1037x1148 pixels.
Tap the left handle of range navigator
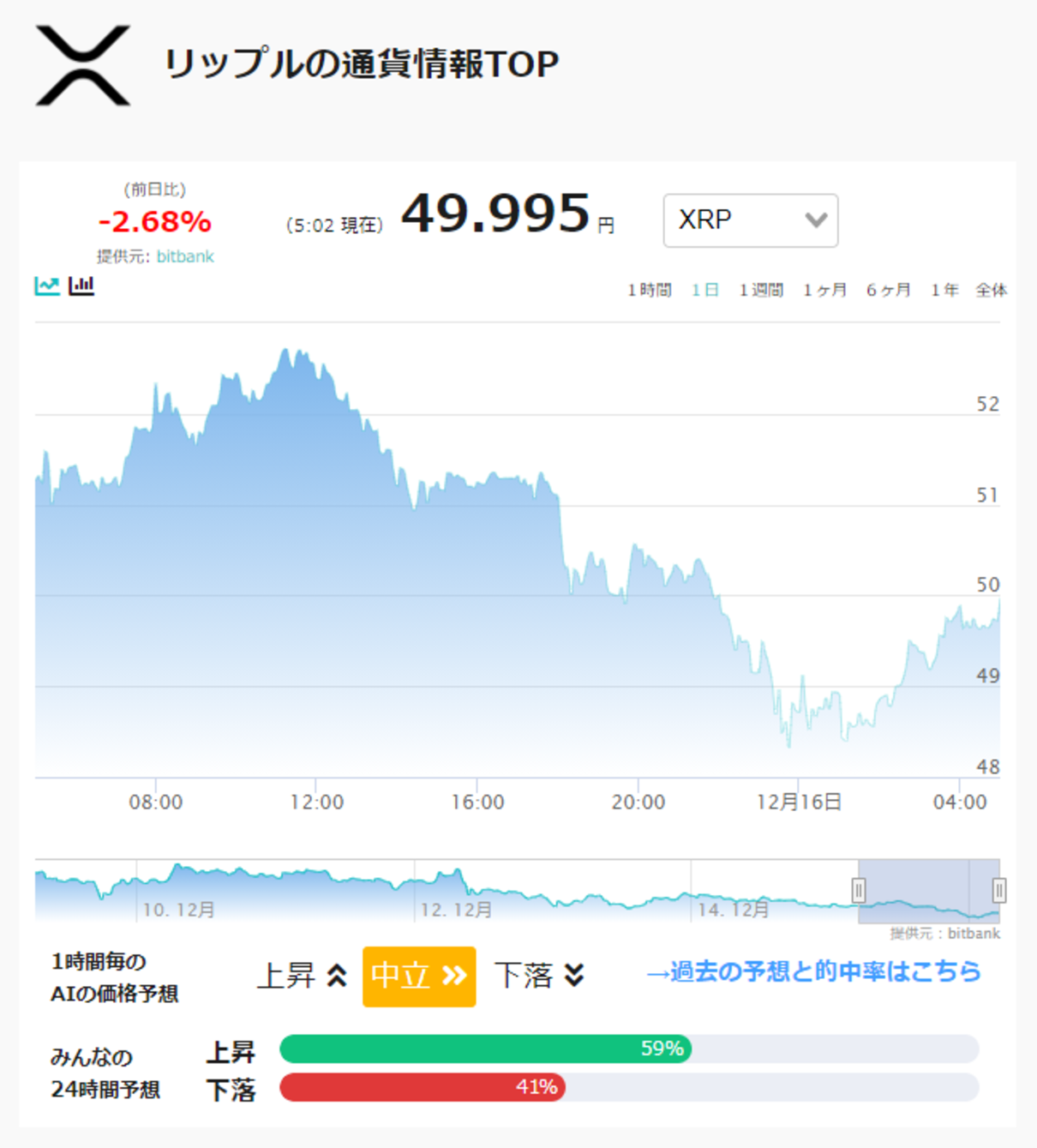click(859, 891)
